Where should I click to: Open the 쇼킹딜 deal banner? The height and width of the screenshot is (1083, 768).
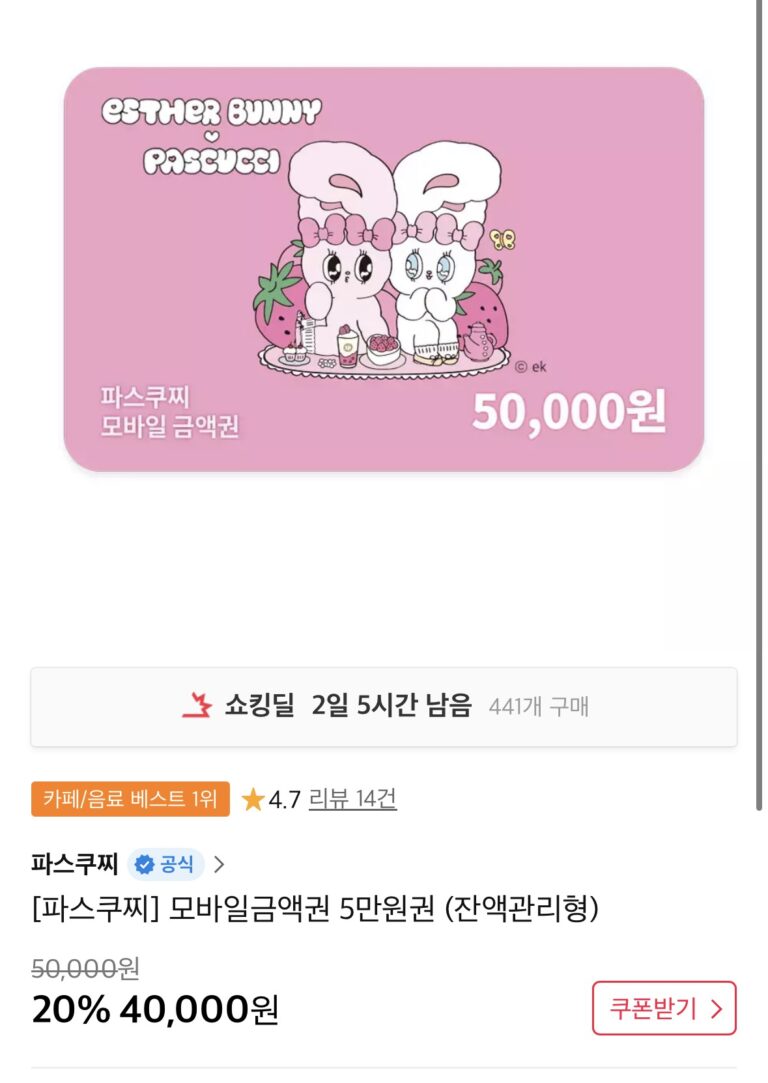tap(384, 707)
